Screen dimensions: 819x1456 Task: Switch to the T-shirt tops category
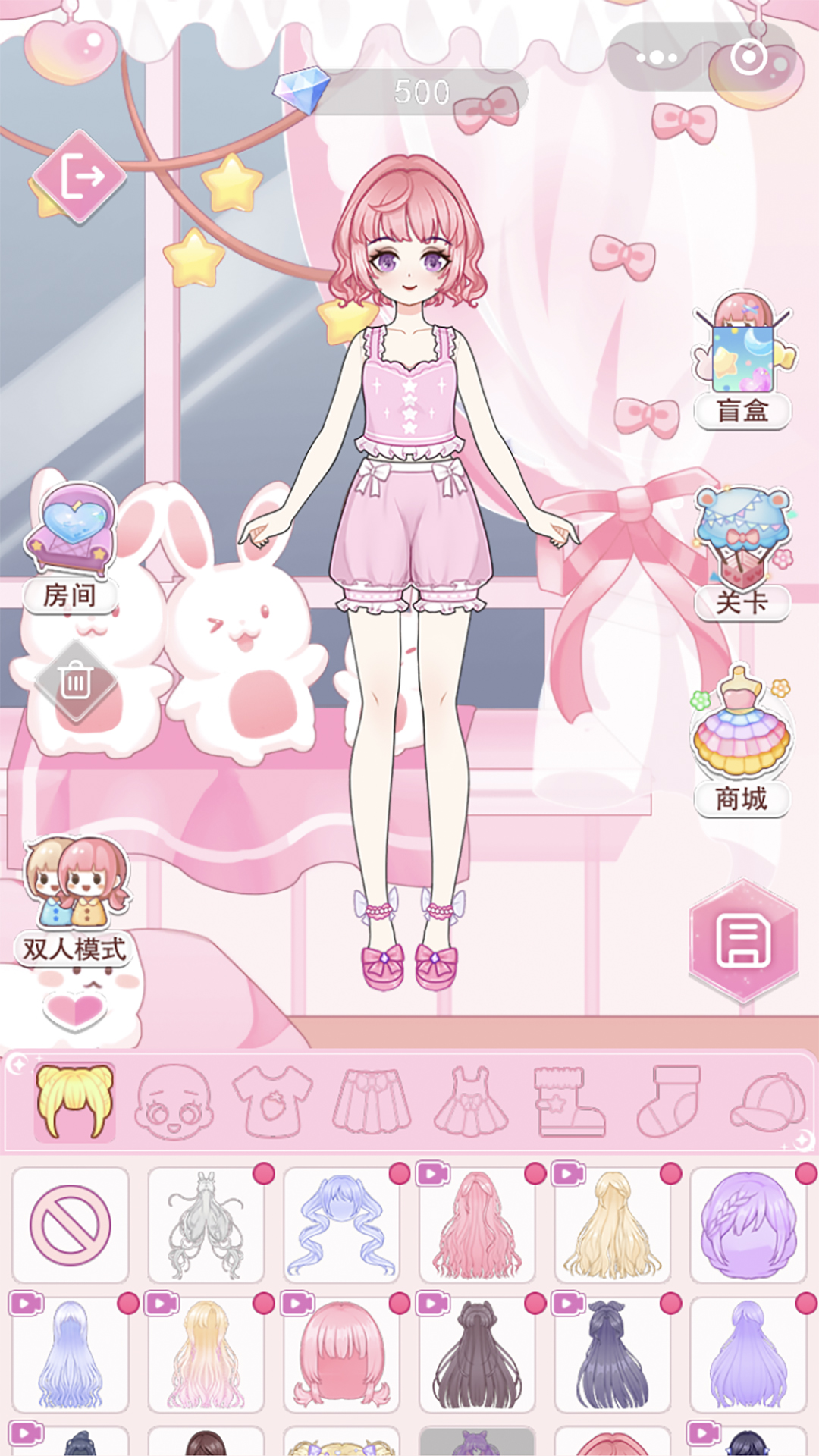272,1102
